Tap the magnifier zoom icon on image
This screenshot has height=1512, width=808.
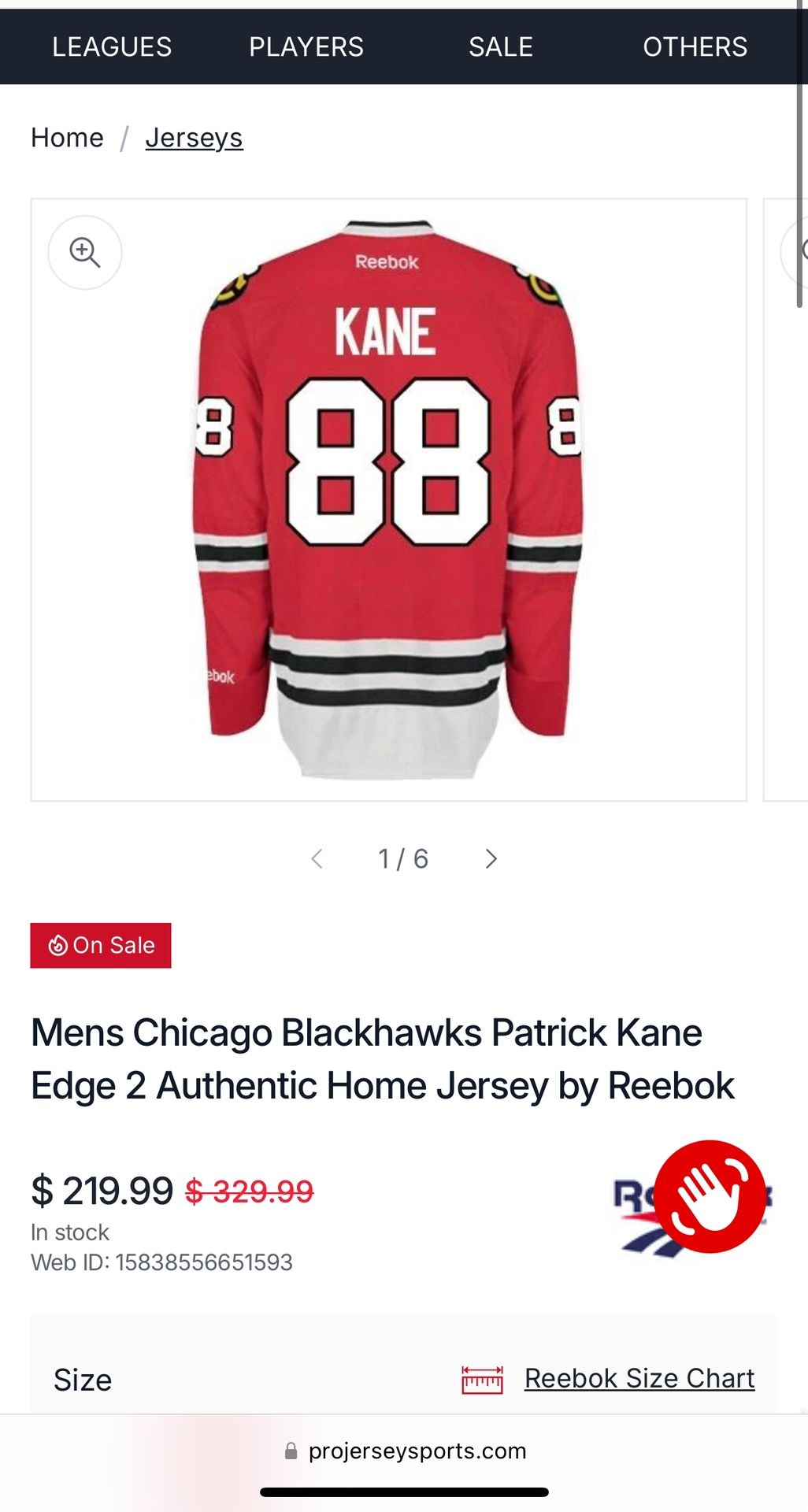coord(85,253)
